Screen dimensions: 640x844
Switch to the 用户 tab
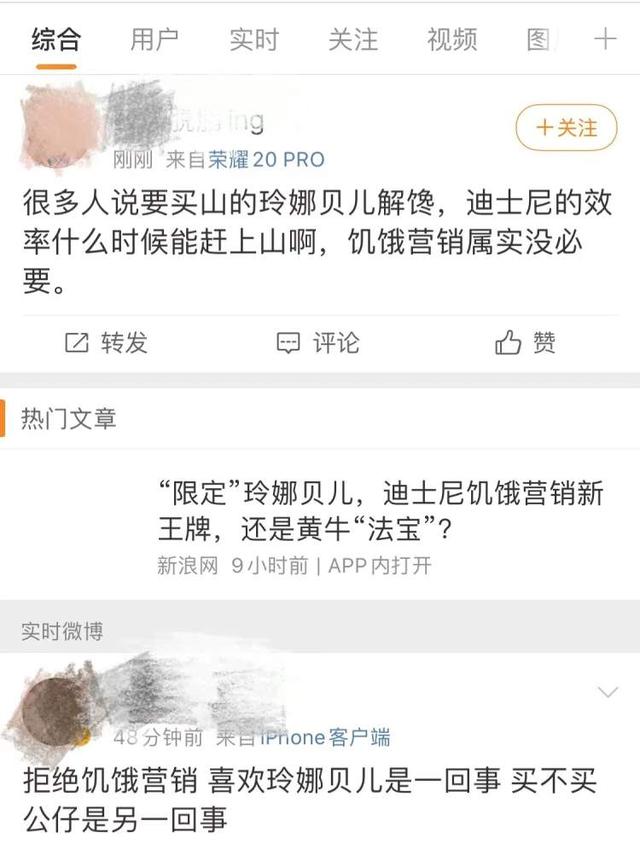pyautogui.click(x=154, y=40)
